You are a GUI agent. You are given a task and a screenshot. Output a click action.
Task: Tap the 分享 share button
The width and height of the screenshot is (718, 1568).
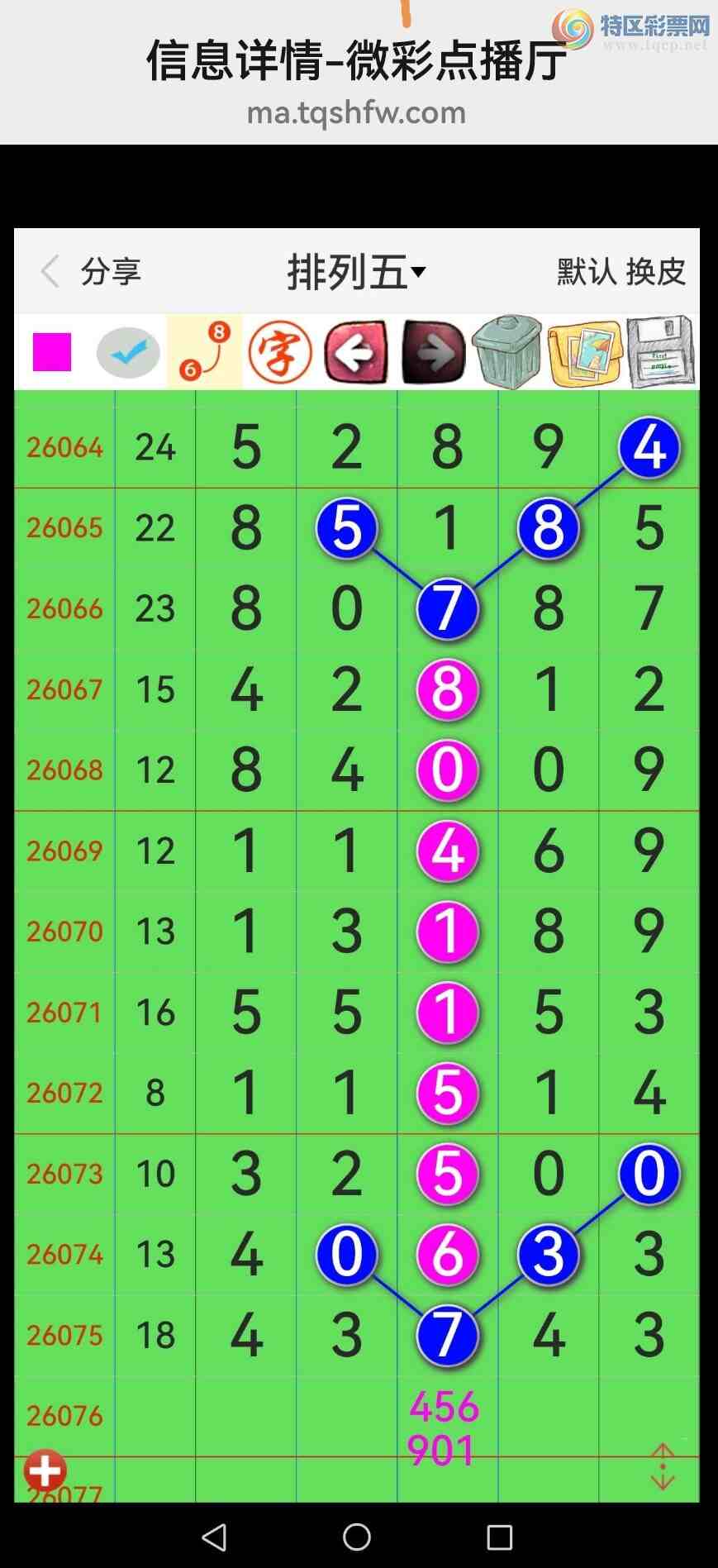pos(111,271)
